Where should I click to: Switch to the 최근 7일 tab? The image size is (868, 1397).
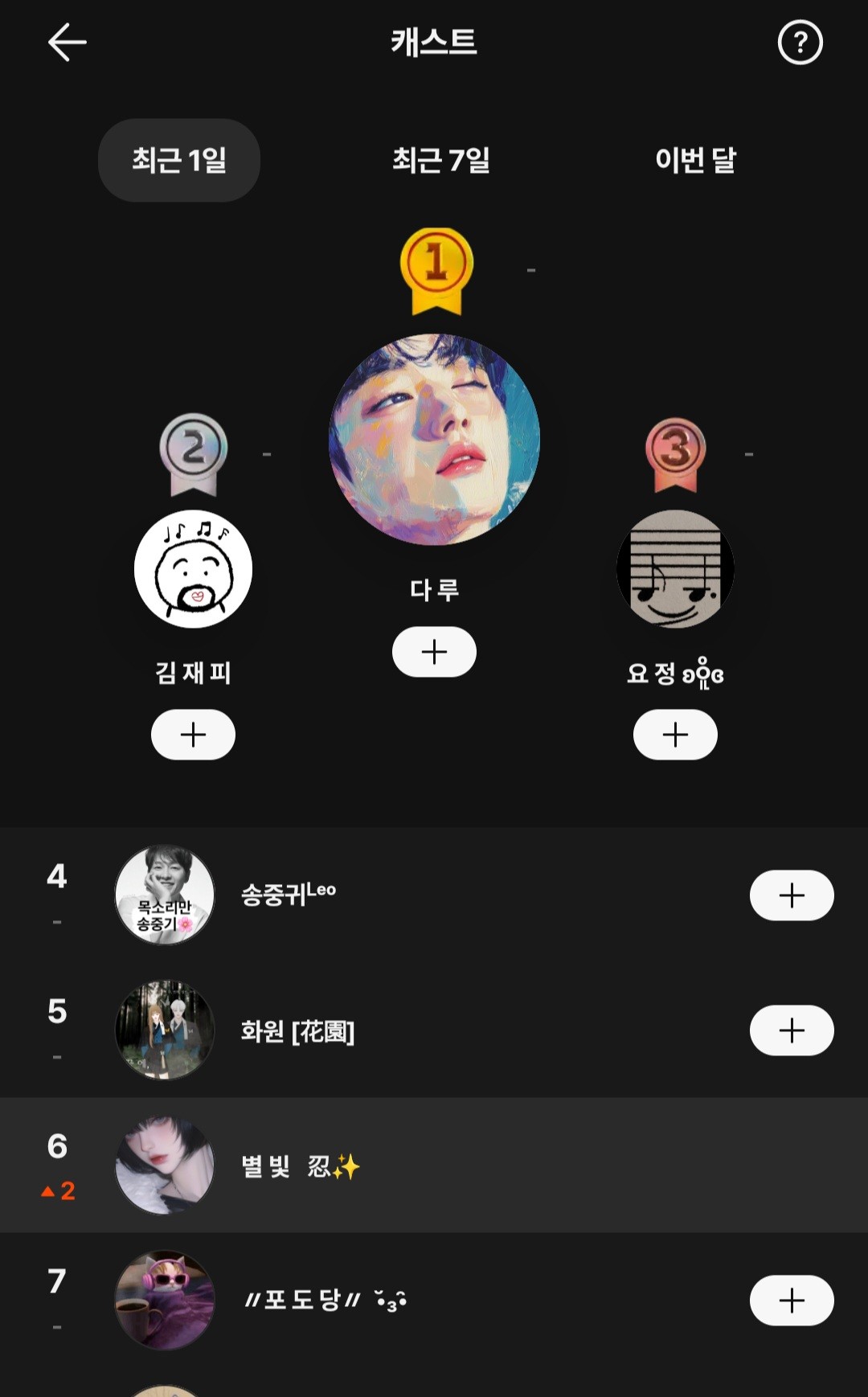point(440,160)
